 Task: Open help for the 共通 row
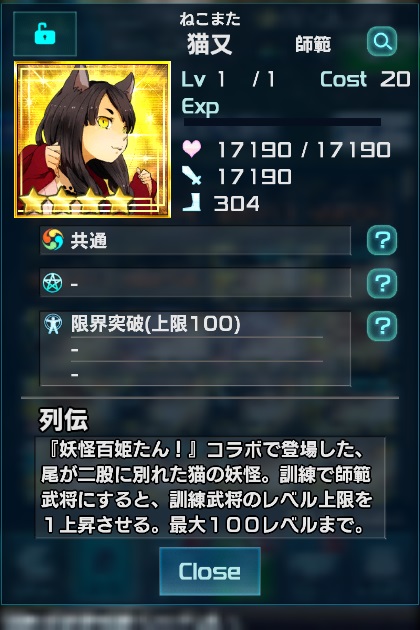point(382,240)
